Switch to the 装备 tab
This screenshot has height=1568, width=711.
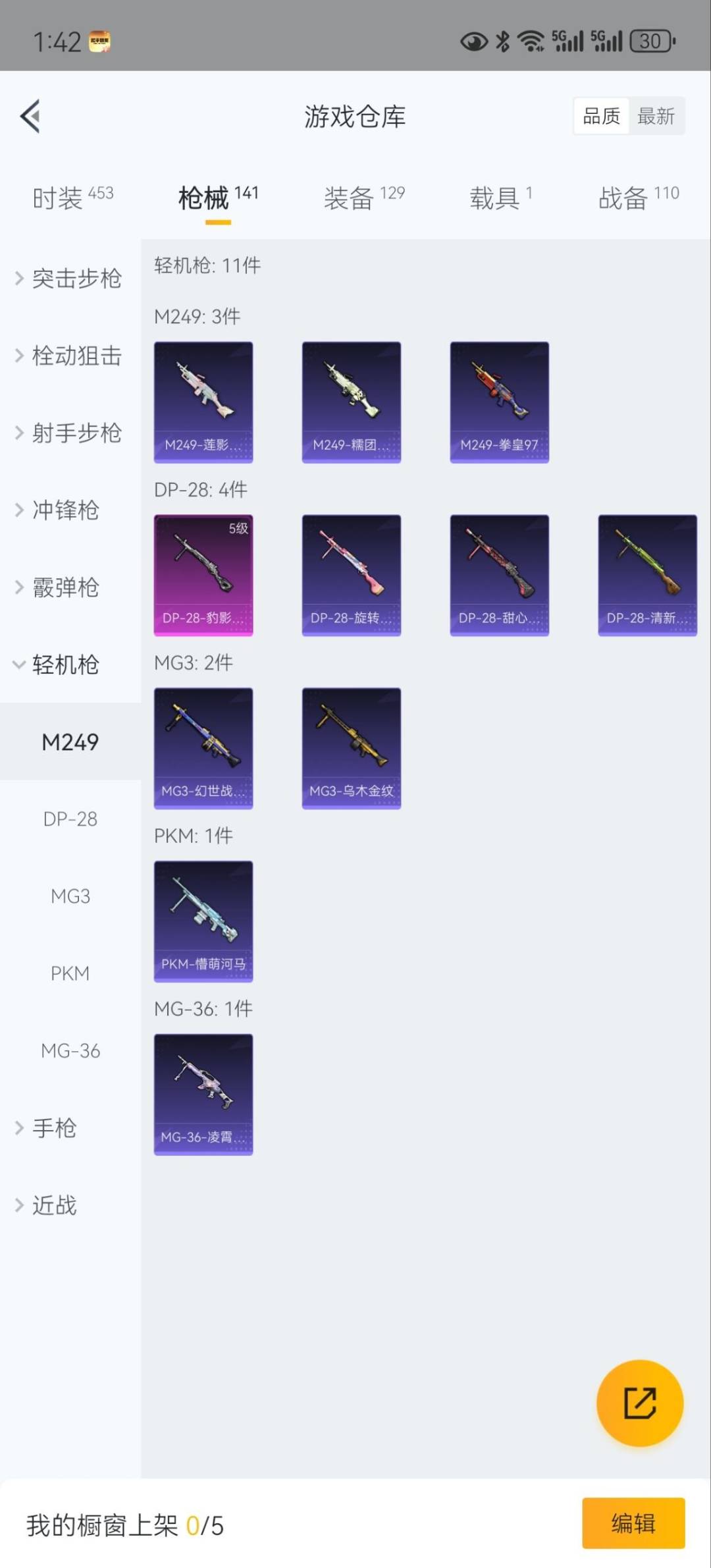point(363,197)
